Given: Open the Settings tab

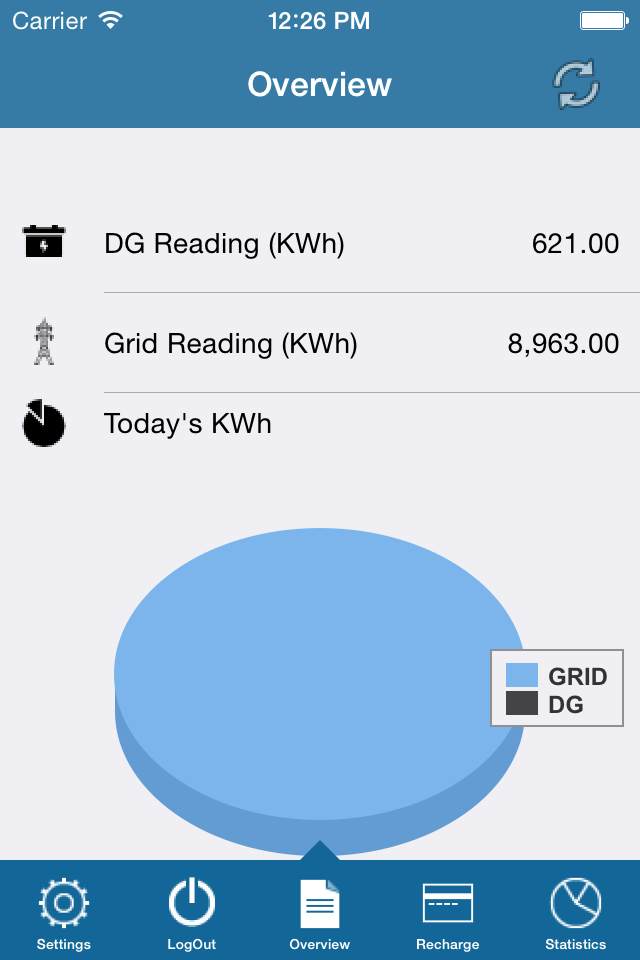Looking at the screenshot, I should (64, 912).
